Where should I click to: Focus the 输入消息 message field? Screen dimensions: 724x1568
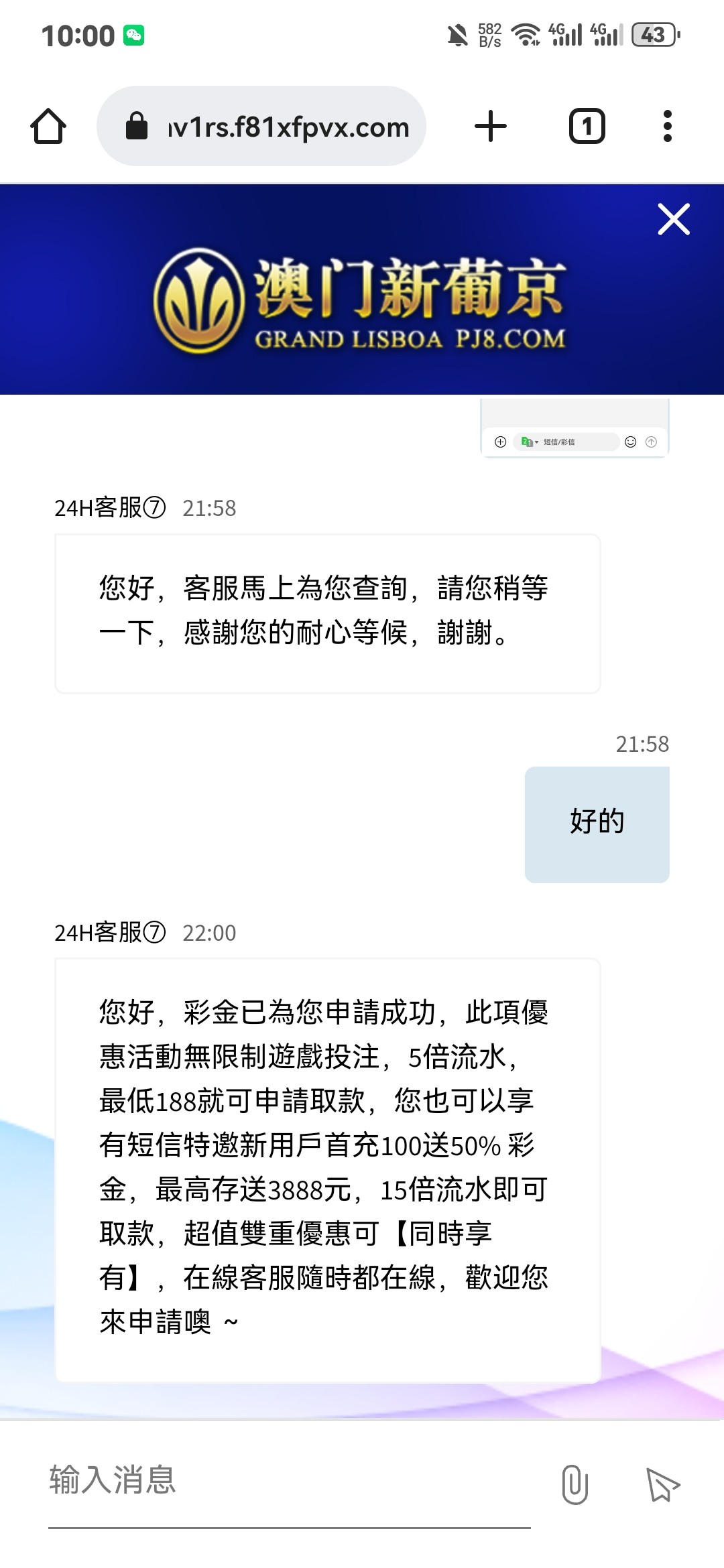(288, 1481)
